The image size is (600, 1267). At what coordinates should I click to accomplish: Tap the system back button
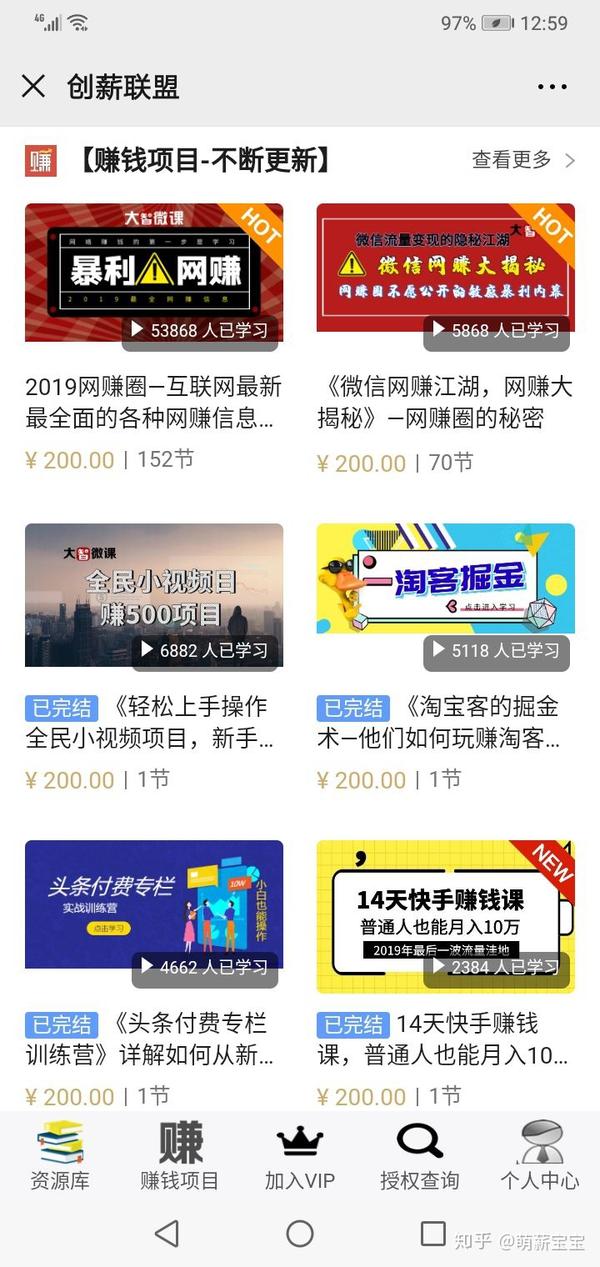click(x=167, y=1234)
